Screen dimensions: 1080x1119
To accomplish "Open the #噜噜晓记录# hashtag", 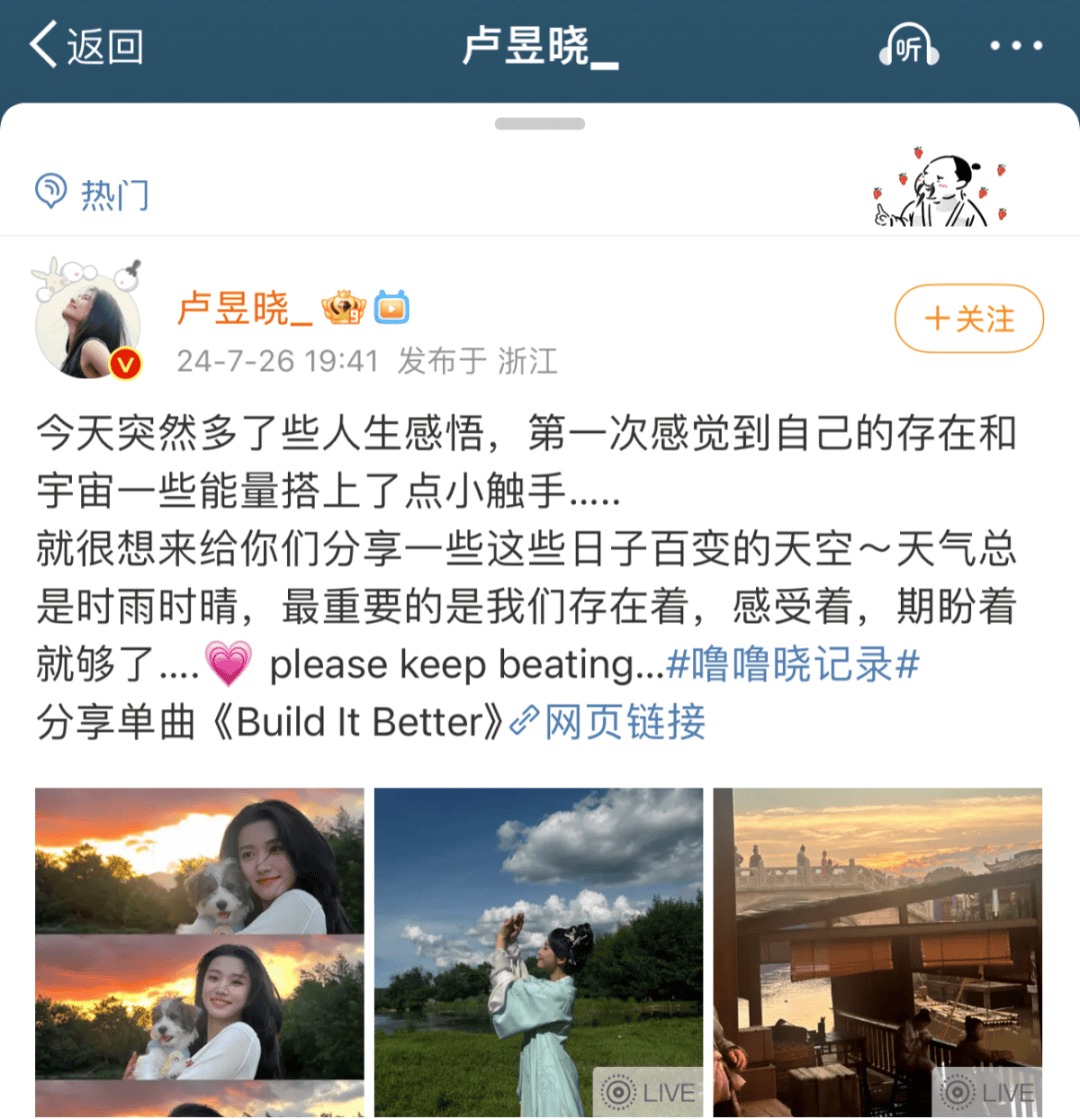I will tap(792, 664).
